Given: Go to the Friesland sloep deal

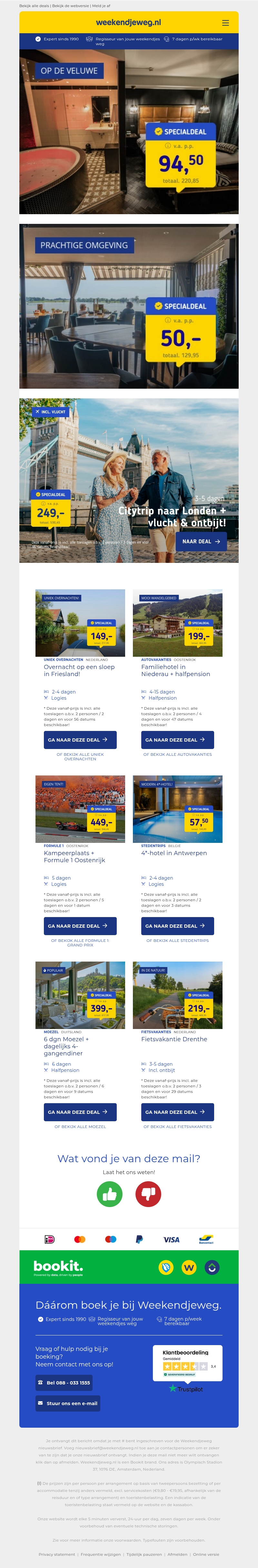Looking at the screenshot, I should click(x=80, y=740).
